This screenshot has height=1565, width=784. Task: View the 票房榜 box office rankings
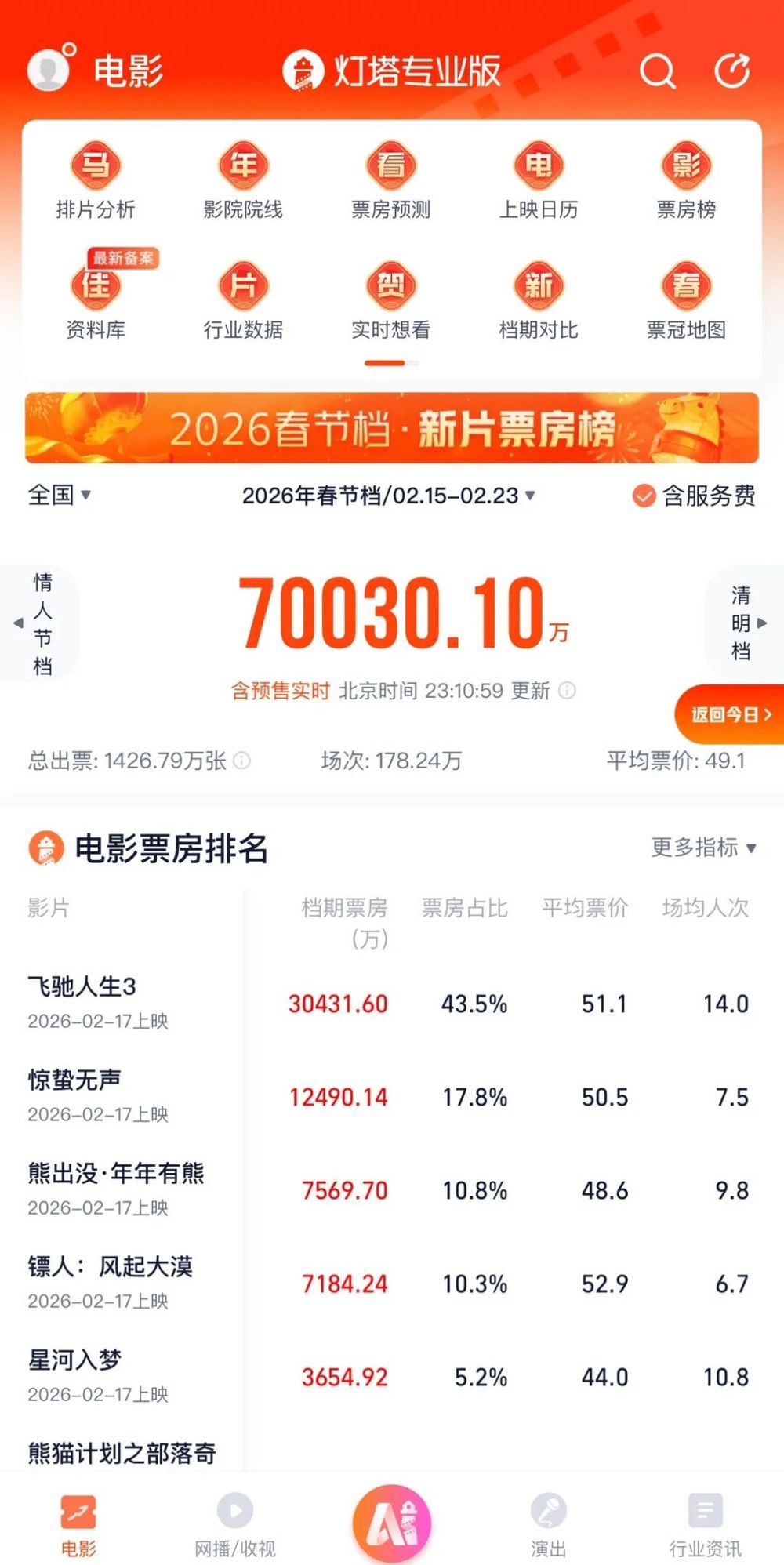(685, 180)
